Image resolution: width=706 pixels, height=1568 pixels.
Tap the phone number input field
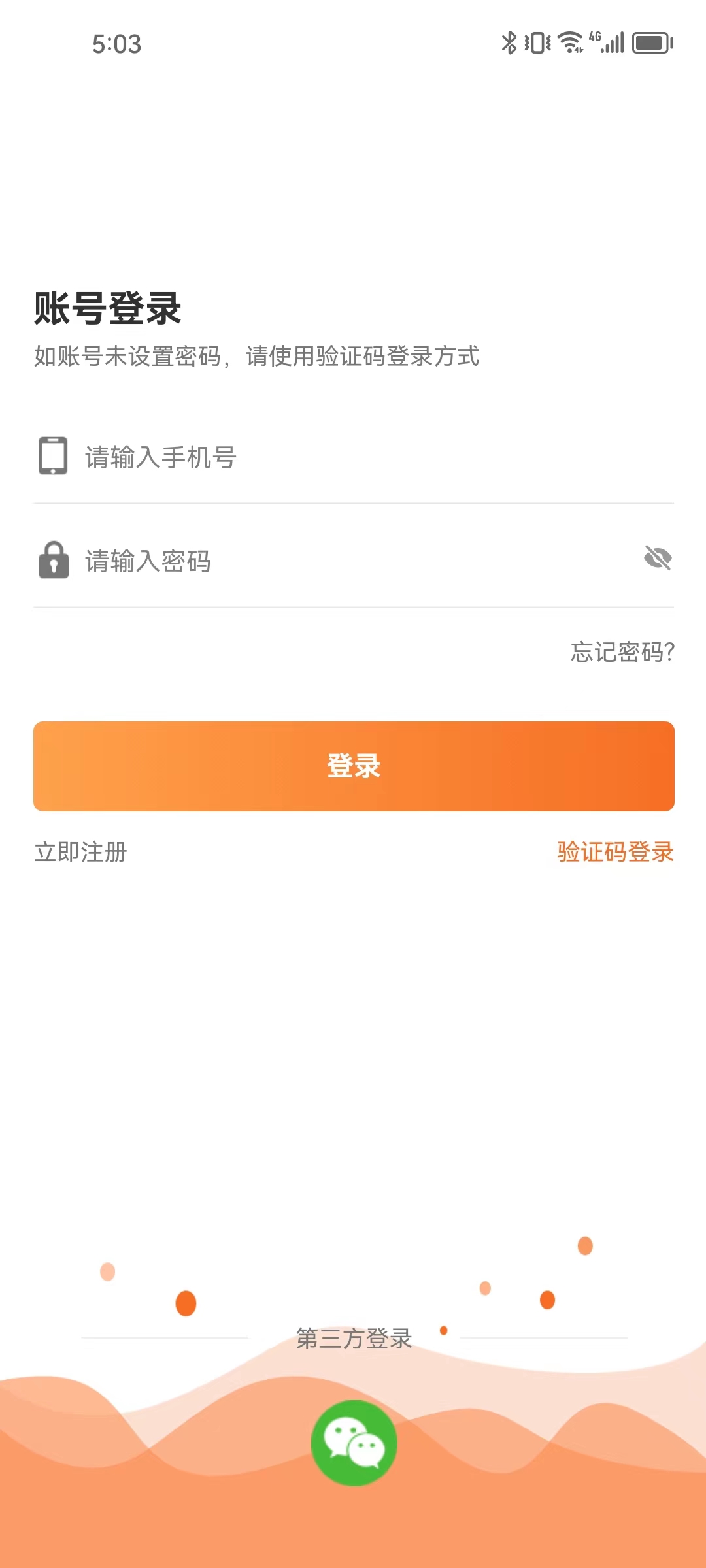[353, 457]
